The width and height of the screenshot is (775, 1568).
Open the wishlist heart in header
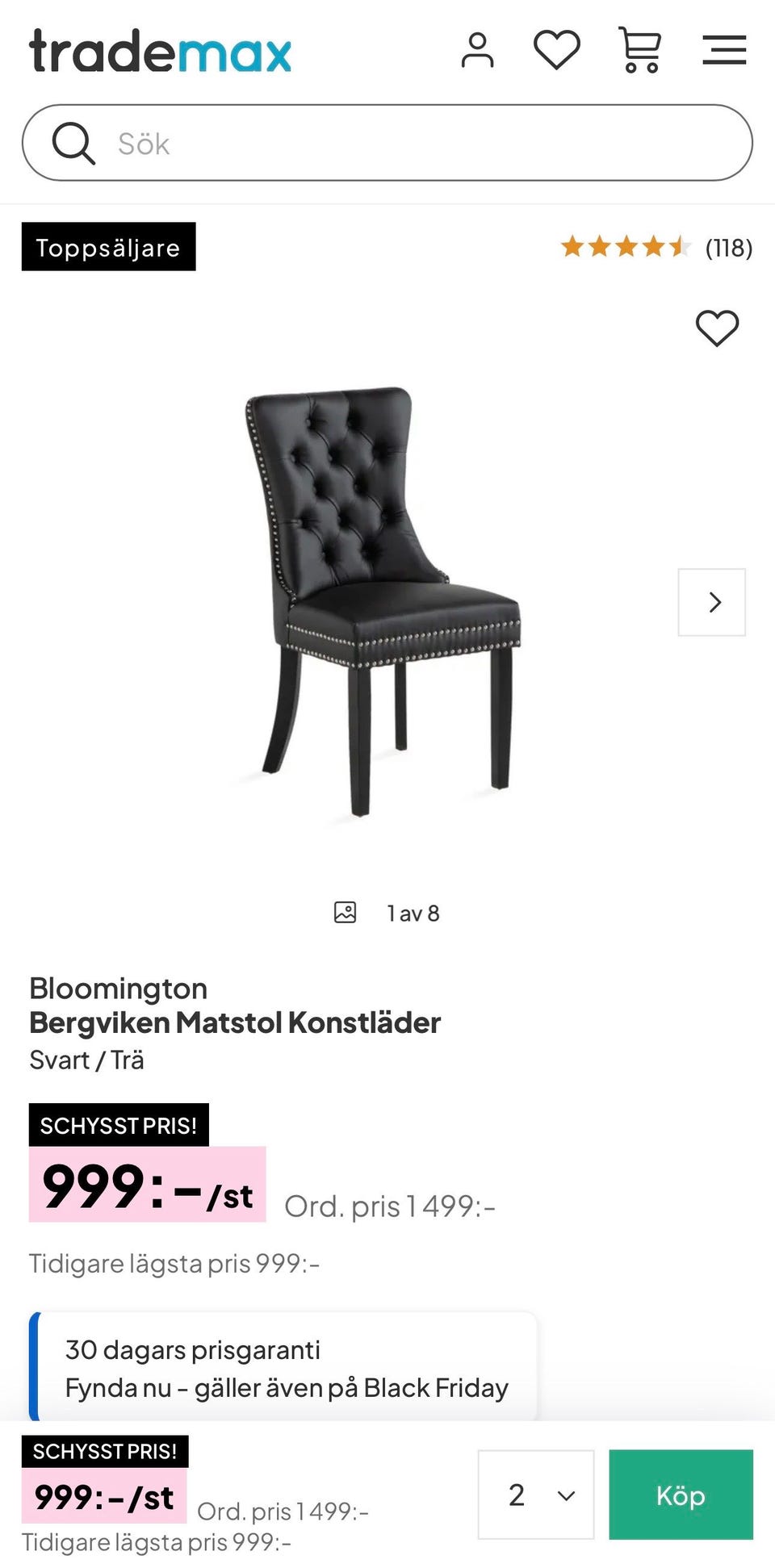click(557, 50)
